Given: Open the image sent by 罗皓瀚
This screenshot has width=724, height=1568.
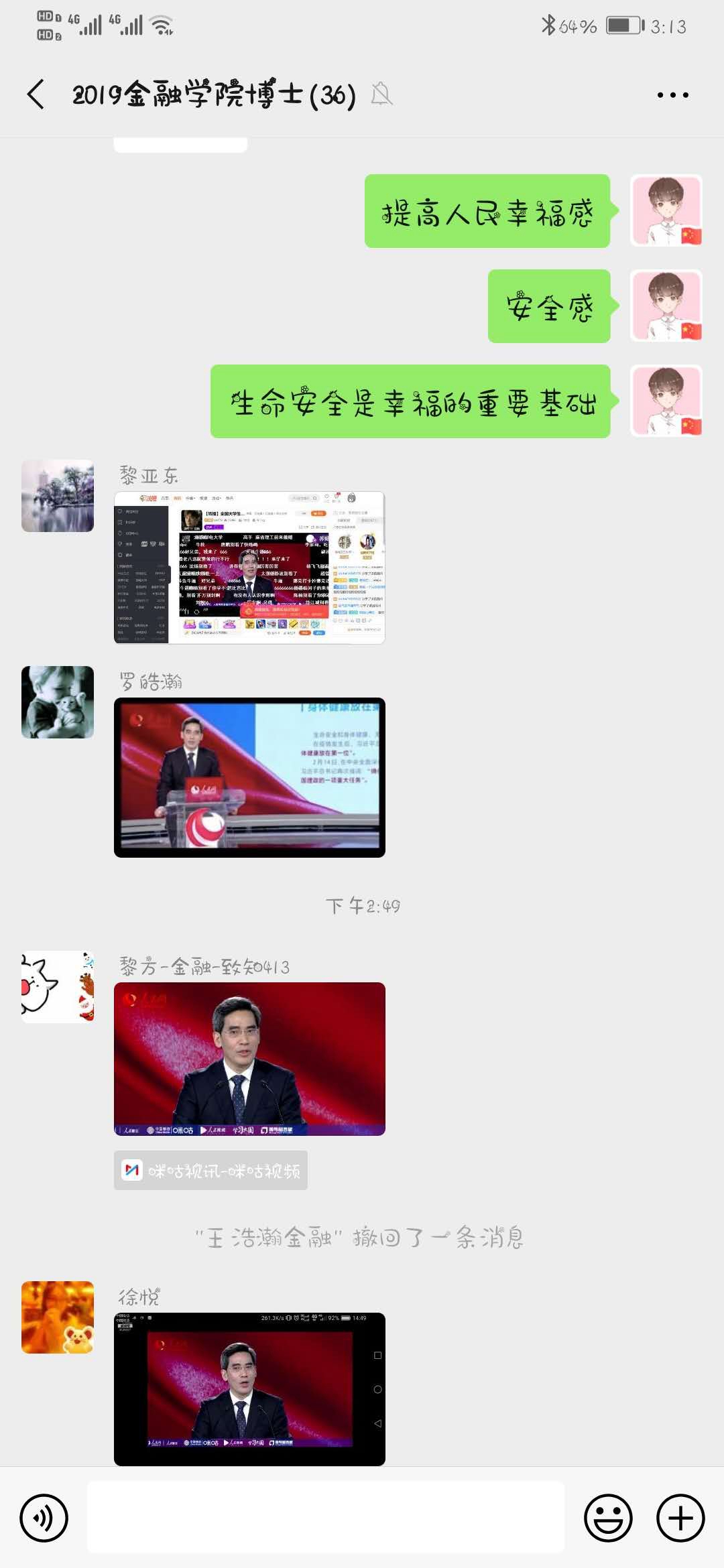Looking at the screenshot, I should pyautogui.click(x=249, y=777).
